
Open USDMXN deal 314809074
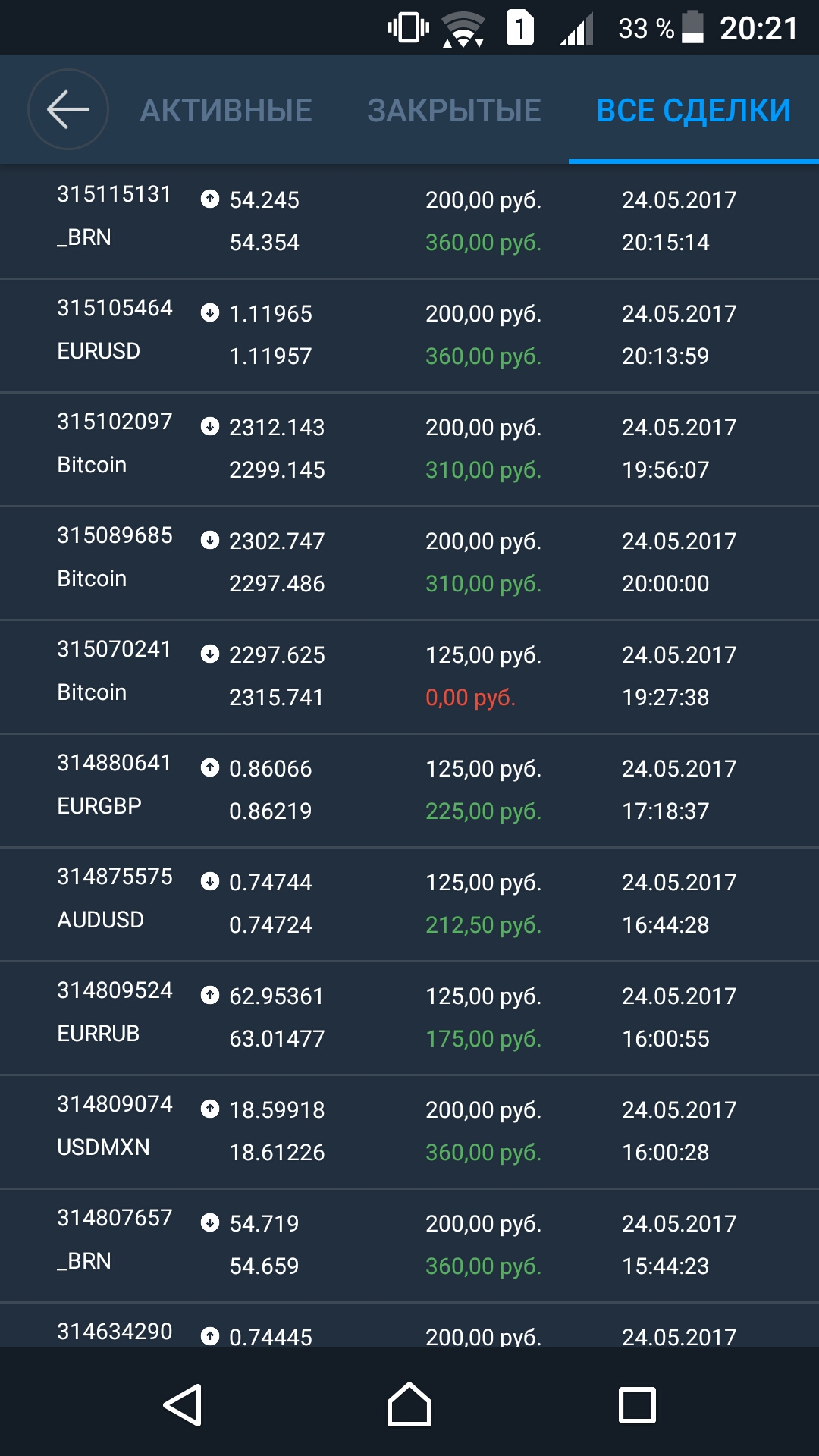tap(409, 1131)
